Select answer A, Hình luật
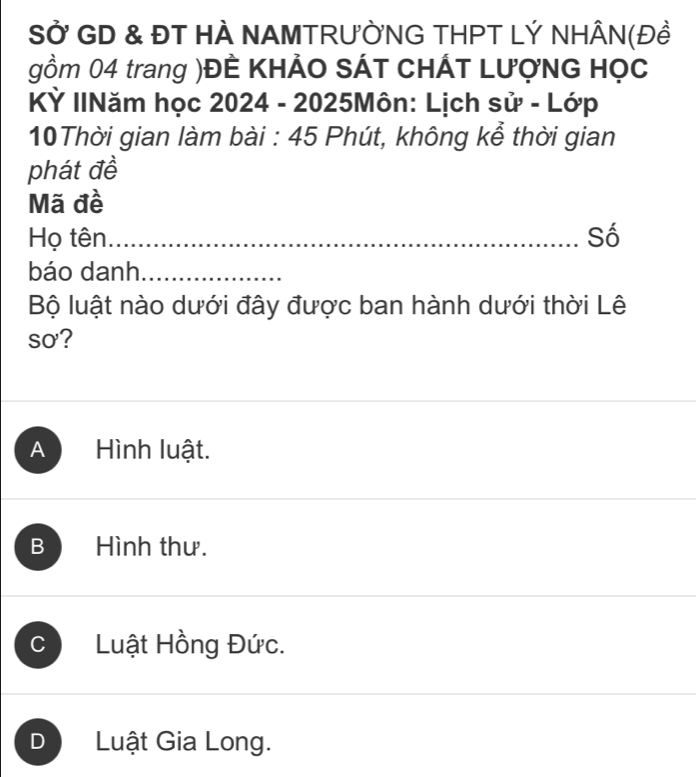 click(40, 450)
